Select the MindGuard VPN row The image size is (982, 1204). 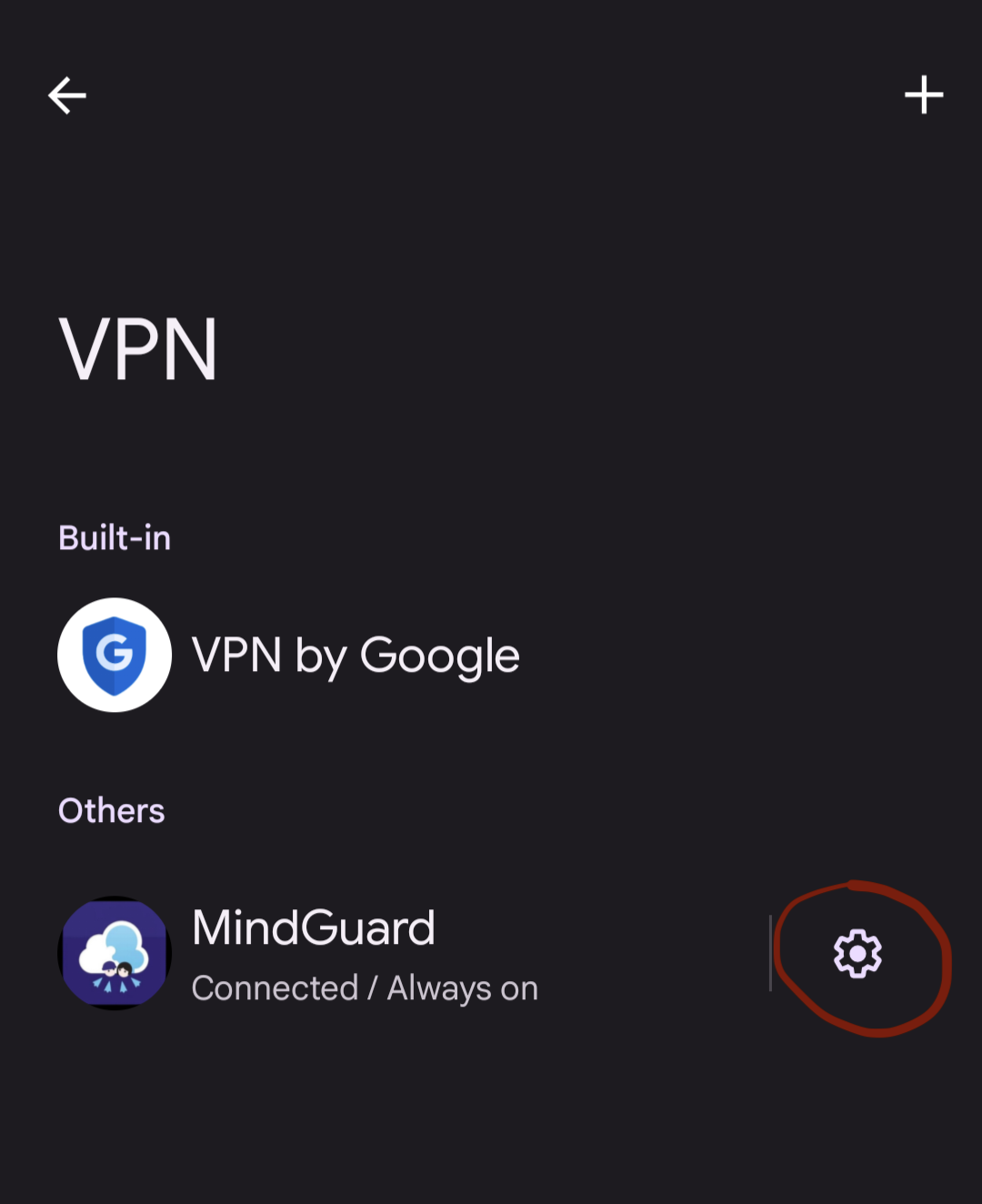(364, 952)
